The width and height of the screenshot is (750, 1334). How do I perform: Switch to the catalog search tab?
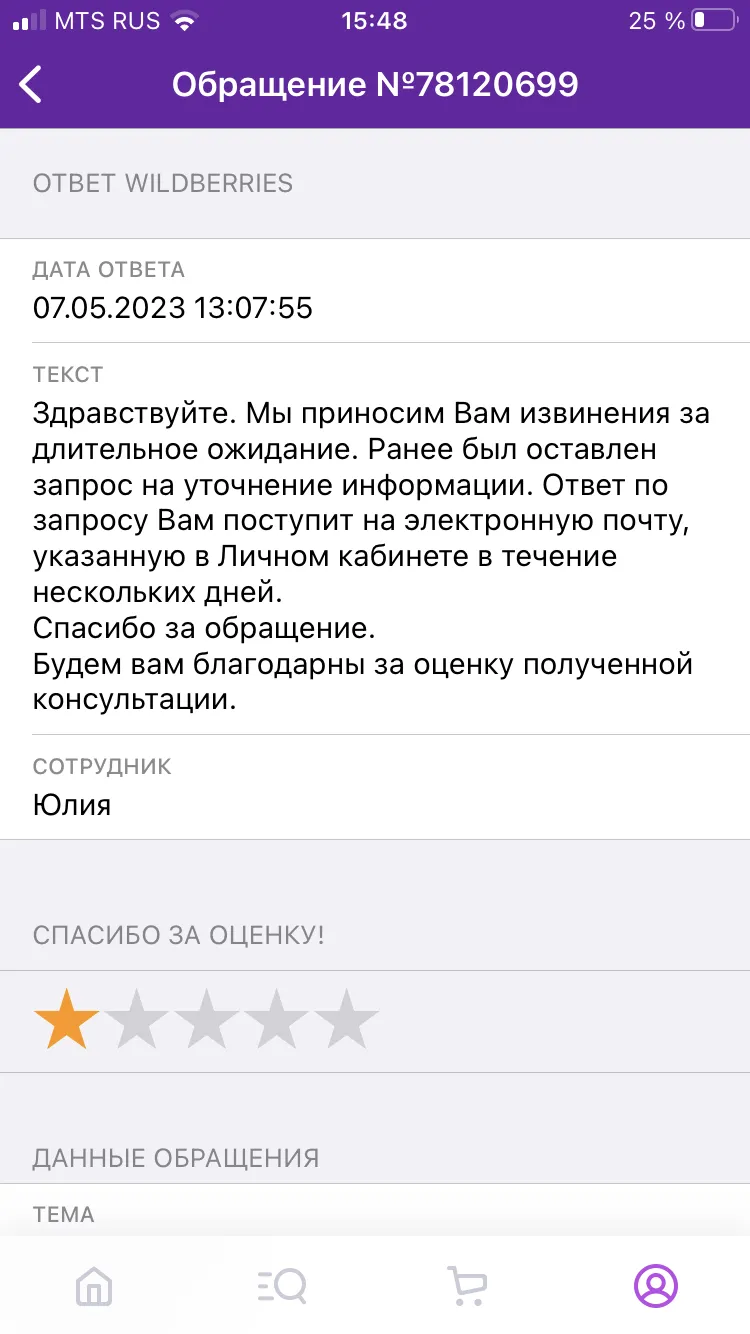282,1285
